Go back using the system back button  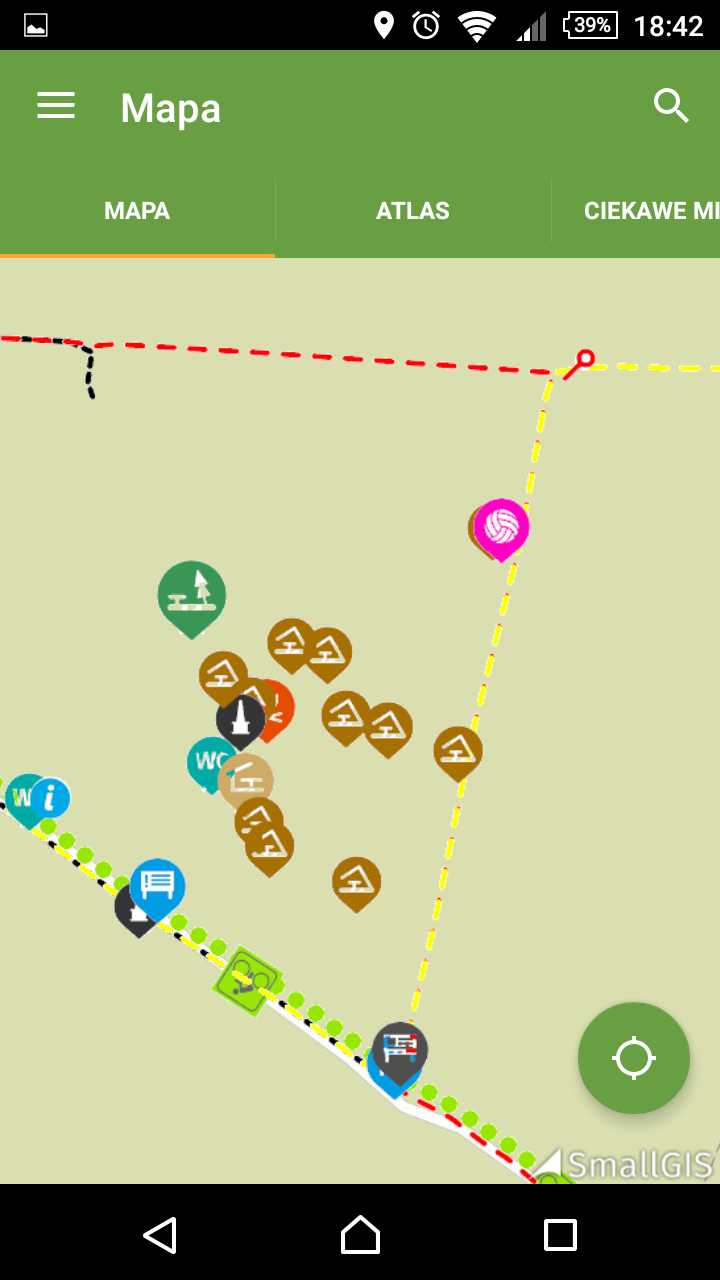click(160, 1235)
